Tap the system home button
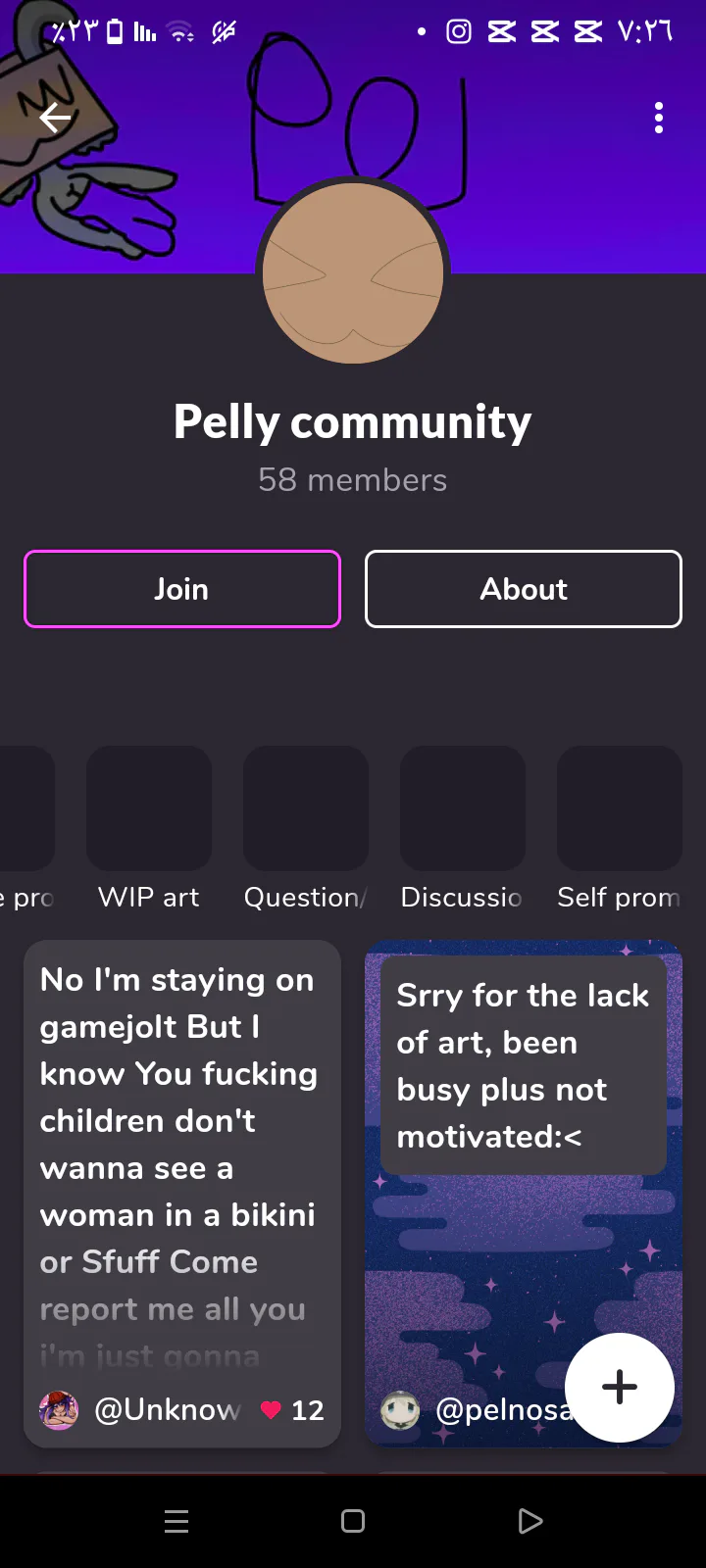 point(353,1521)
